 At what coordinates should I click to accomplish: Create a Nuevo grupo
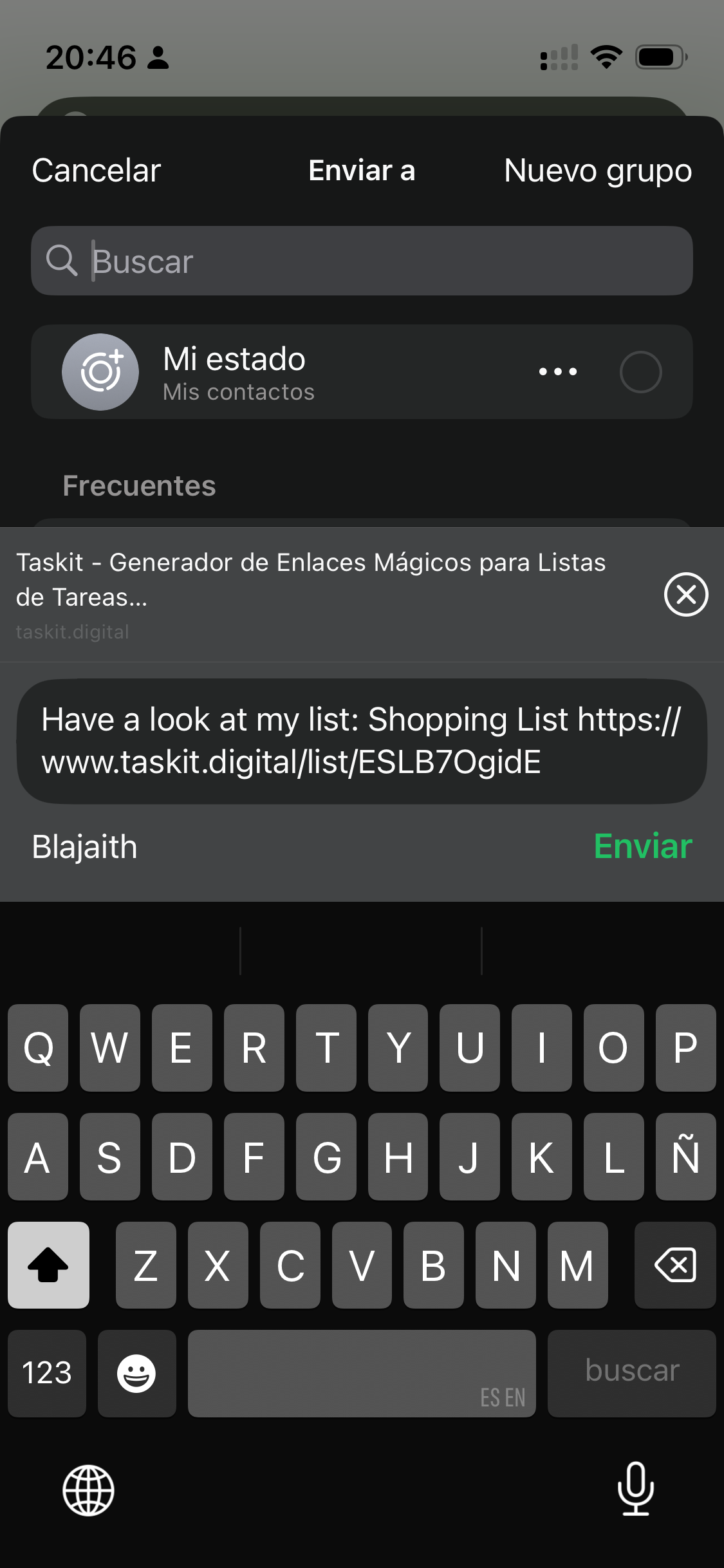598,171
